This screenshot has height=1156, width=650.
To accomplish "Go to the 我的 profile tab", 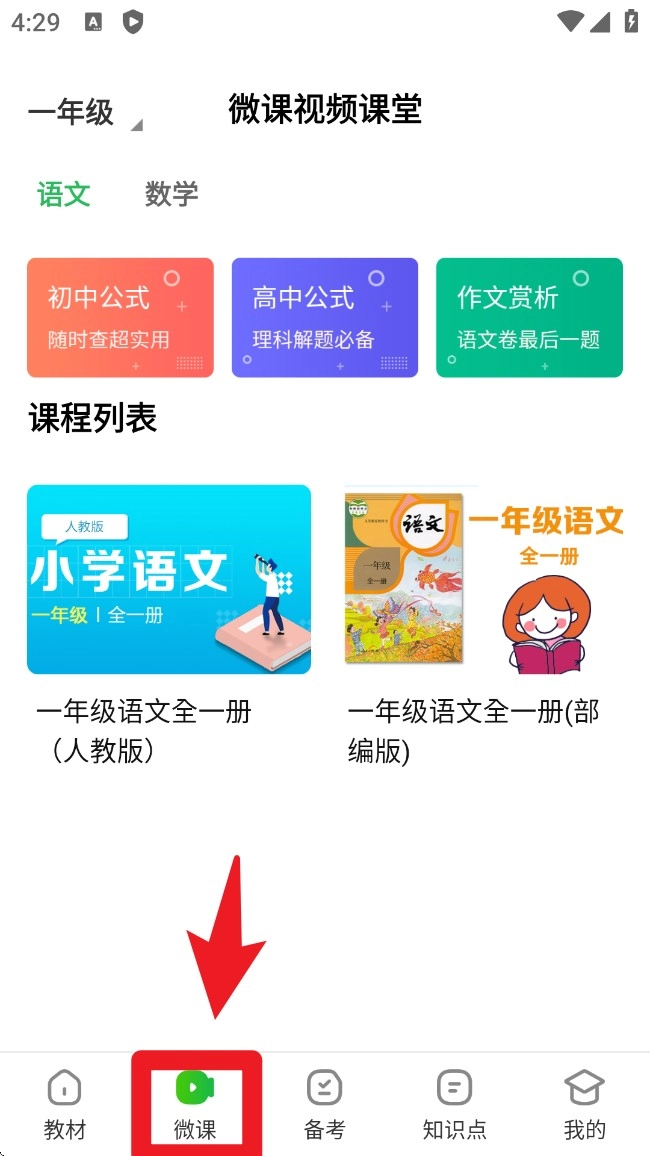I will (584, 1104).
